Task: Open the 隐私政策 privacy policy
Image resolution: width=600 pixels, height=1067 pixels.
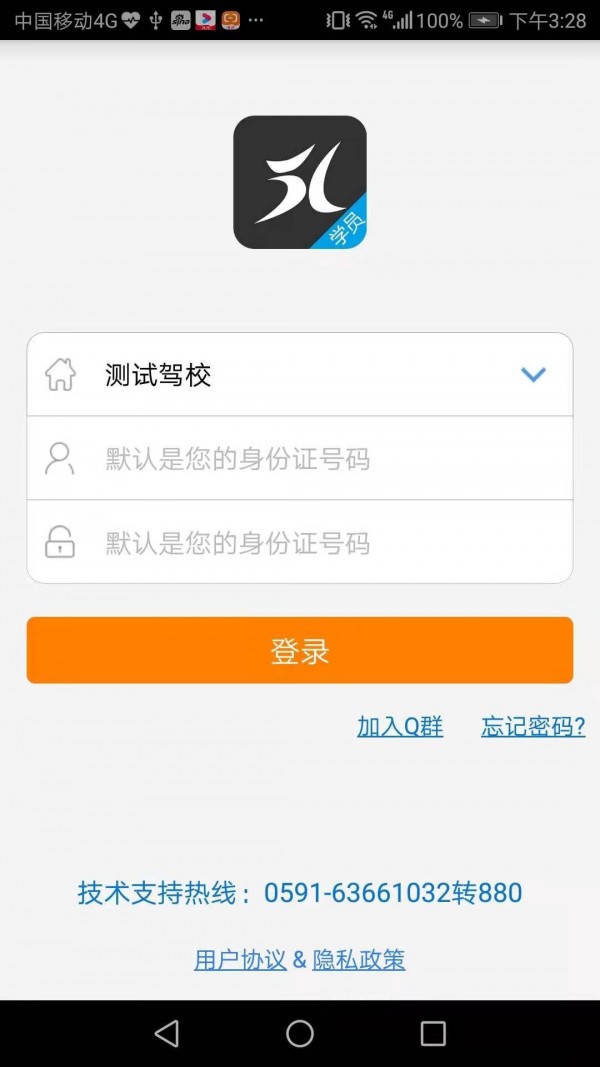Action: tap(359, 960)
